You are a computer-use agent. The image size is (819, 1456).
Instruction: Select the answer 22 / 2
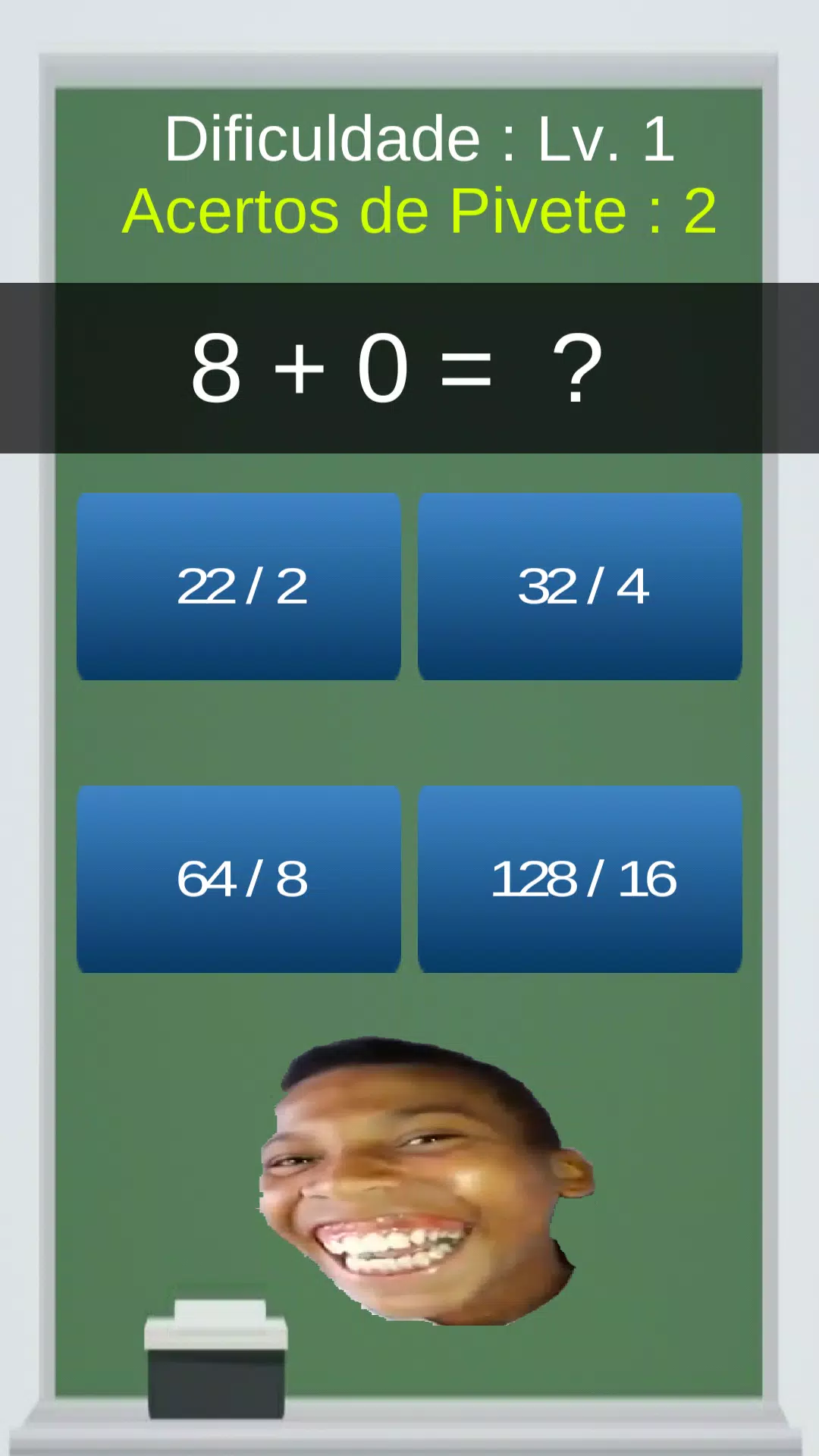click(x=239, y=586)
